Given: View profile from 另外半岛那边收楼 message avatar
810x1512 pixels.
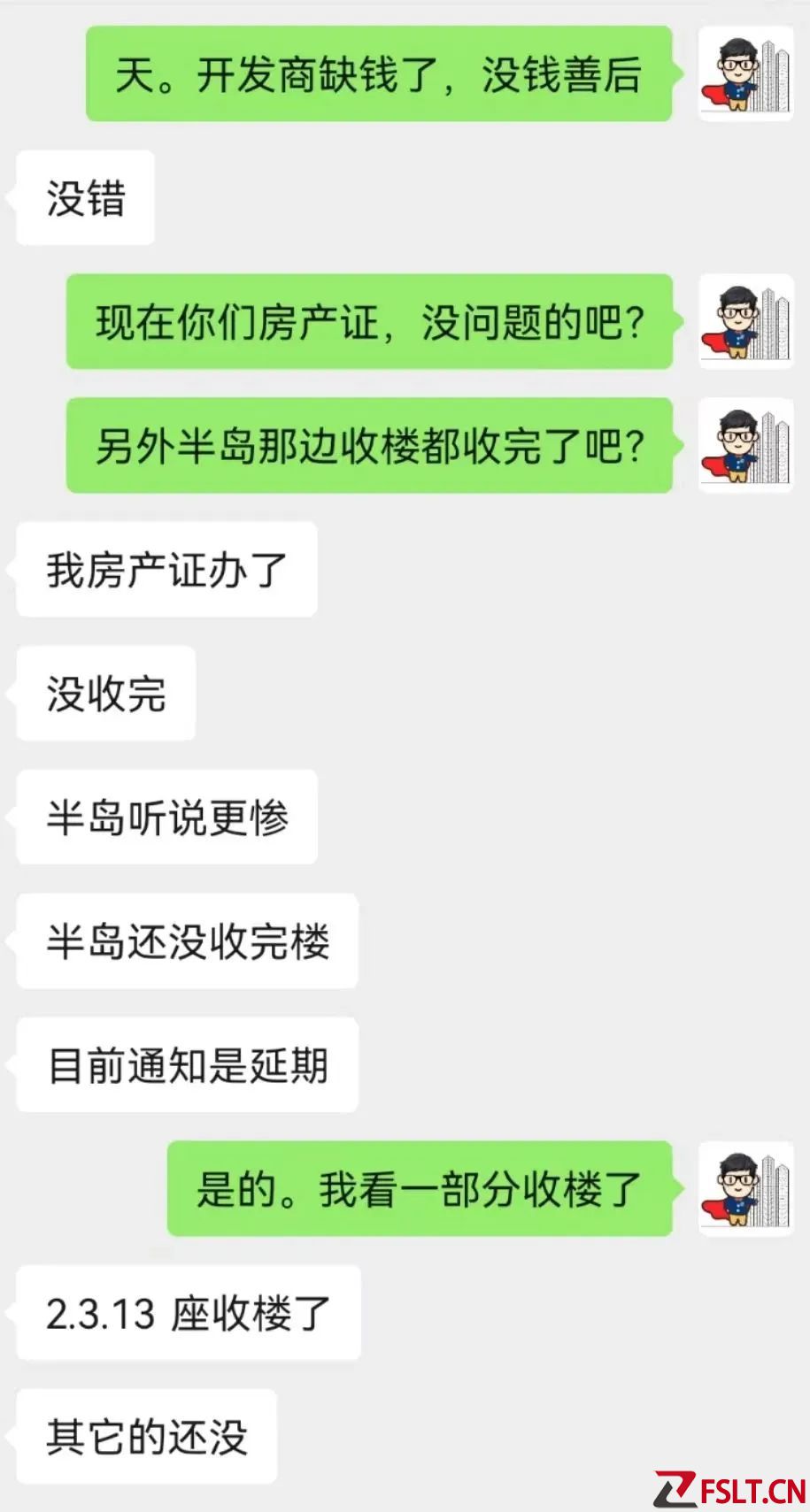Looking at the screenshot, I should click(x=745, y=445).
